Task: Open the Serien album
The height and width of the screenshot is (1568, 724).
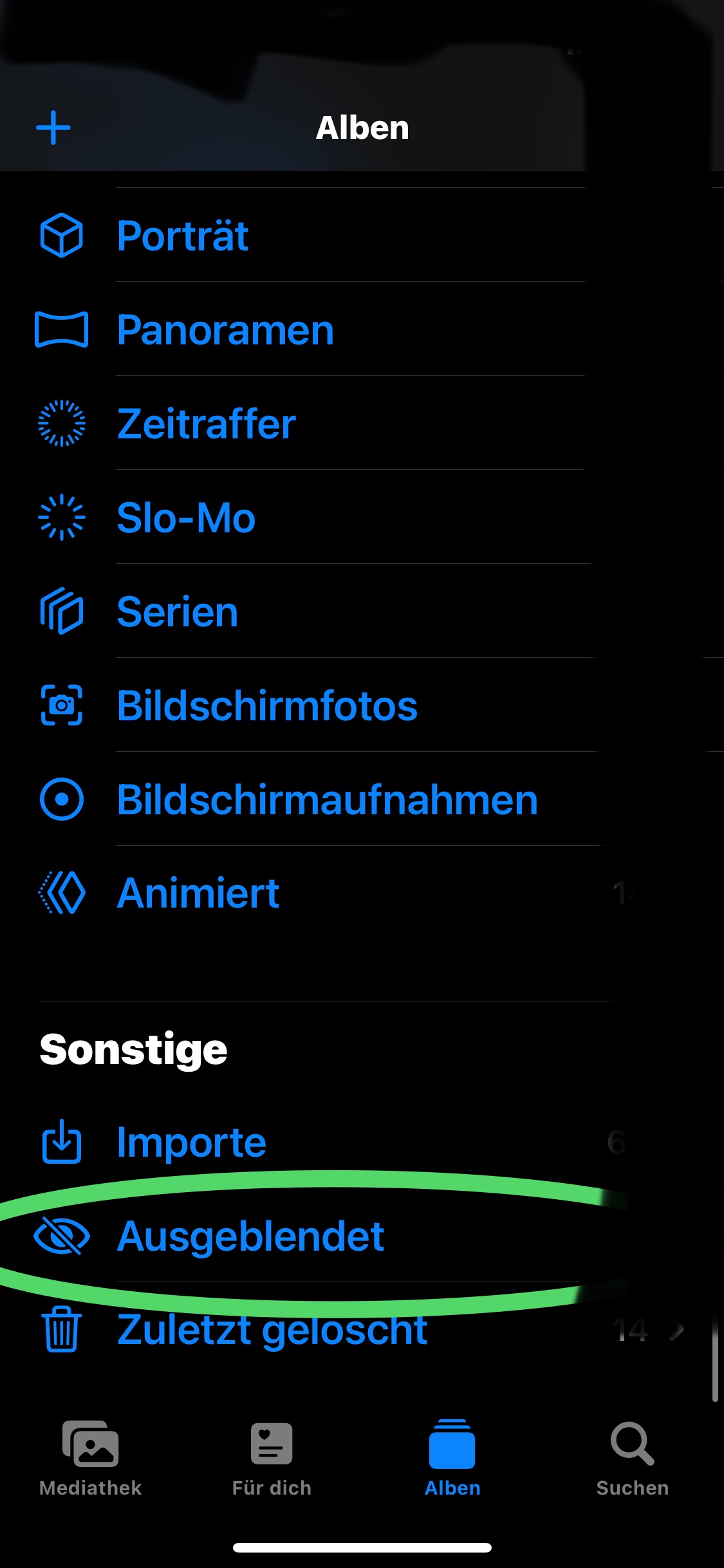Action: coord(178,611)
